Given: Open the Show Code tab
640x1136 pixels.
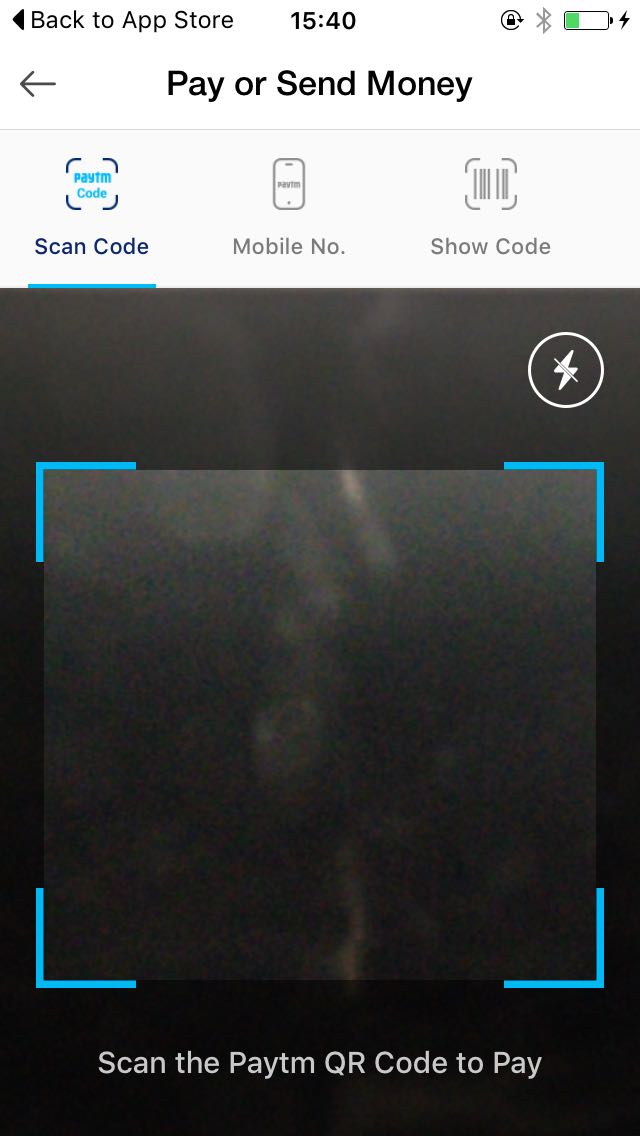Looking at the screenshot, I should point(490,208).
